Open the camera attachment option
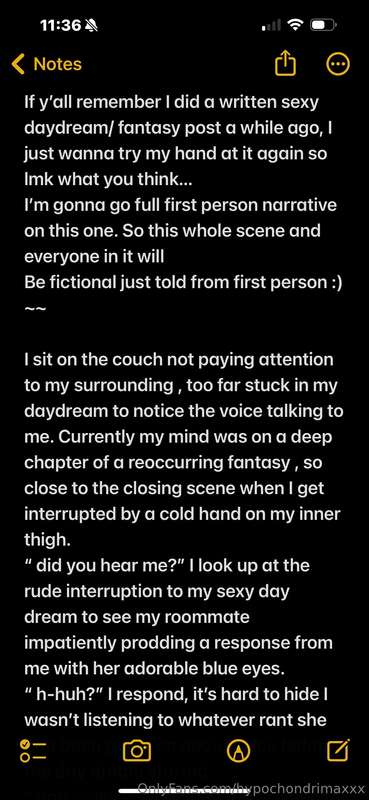The width and height of the screenshot is (369, 800). (x=137, y=750)
